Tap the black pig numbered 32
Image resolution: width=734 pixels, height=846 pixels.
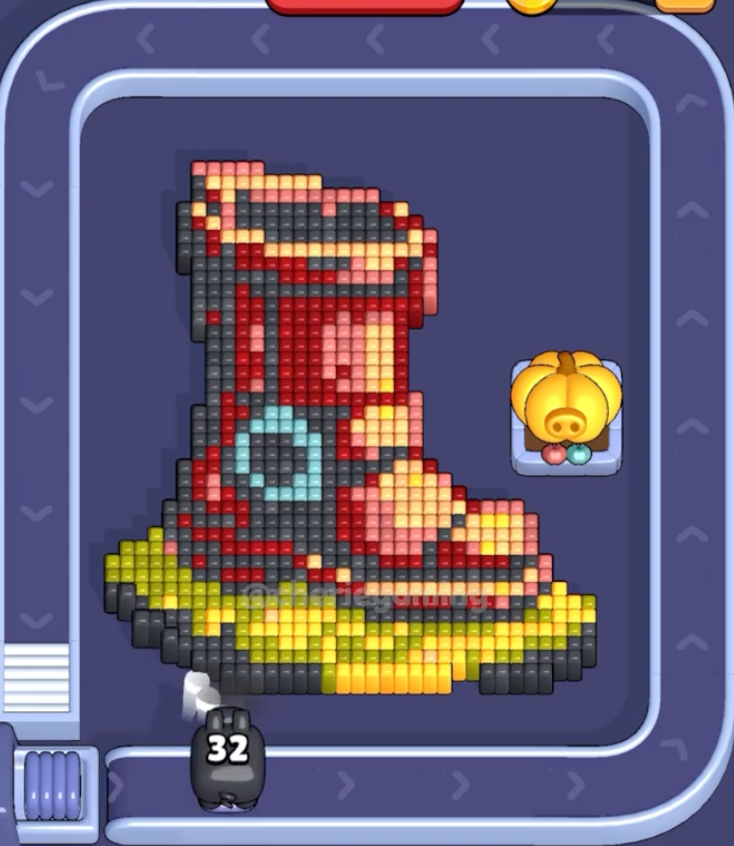click(x=228, y=759)
